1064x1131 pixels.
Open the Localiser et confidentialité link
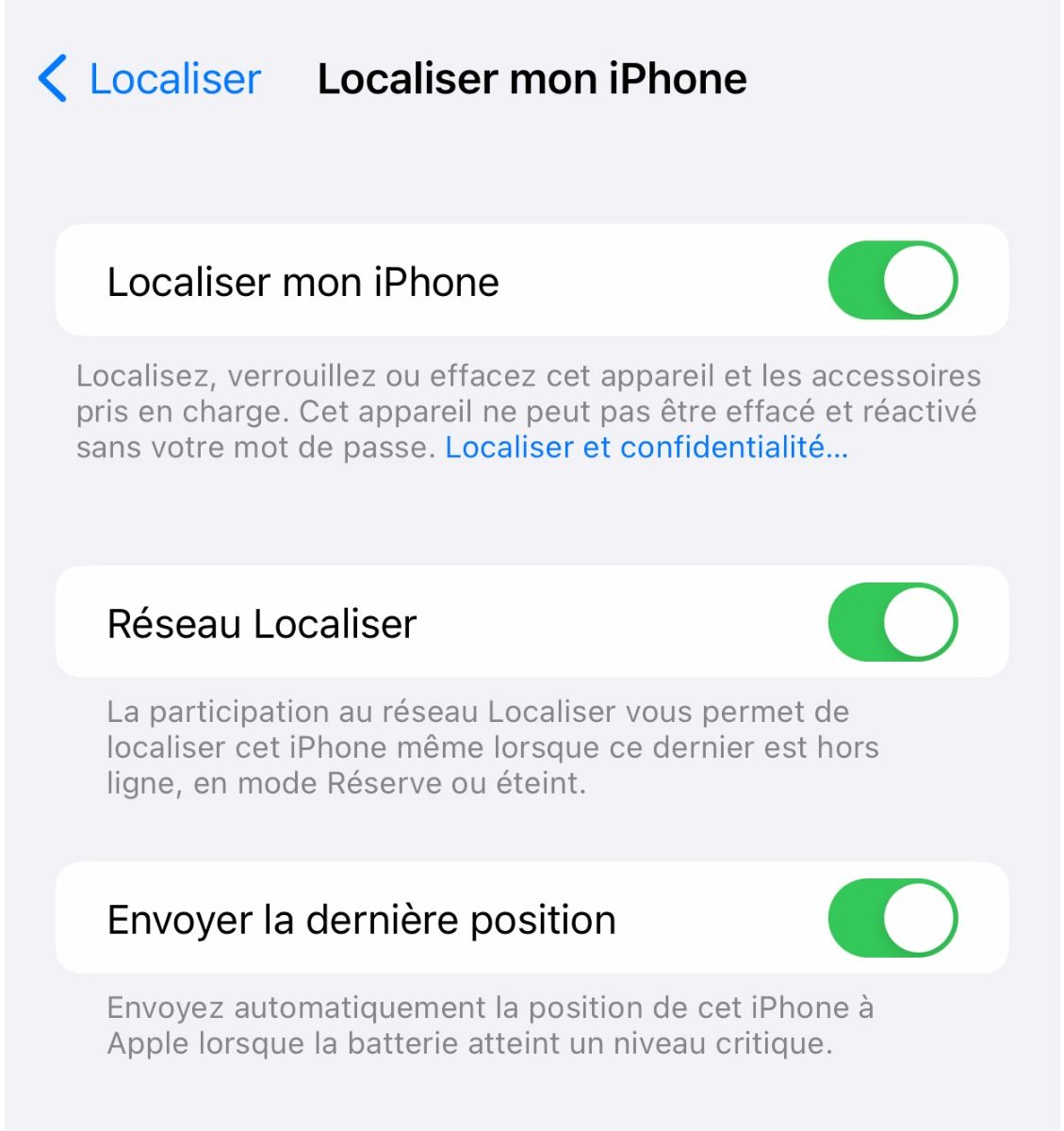click(x=647, y=447)
